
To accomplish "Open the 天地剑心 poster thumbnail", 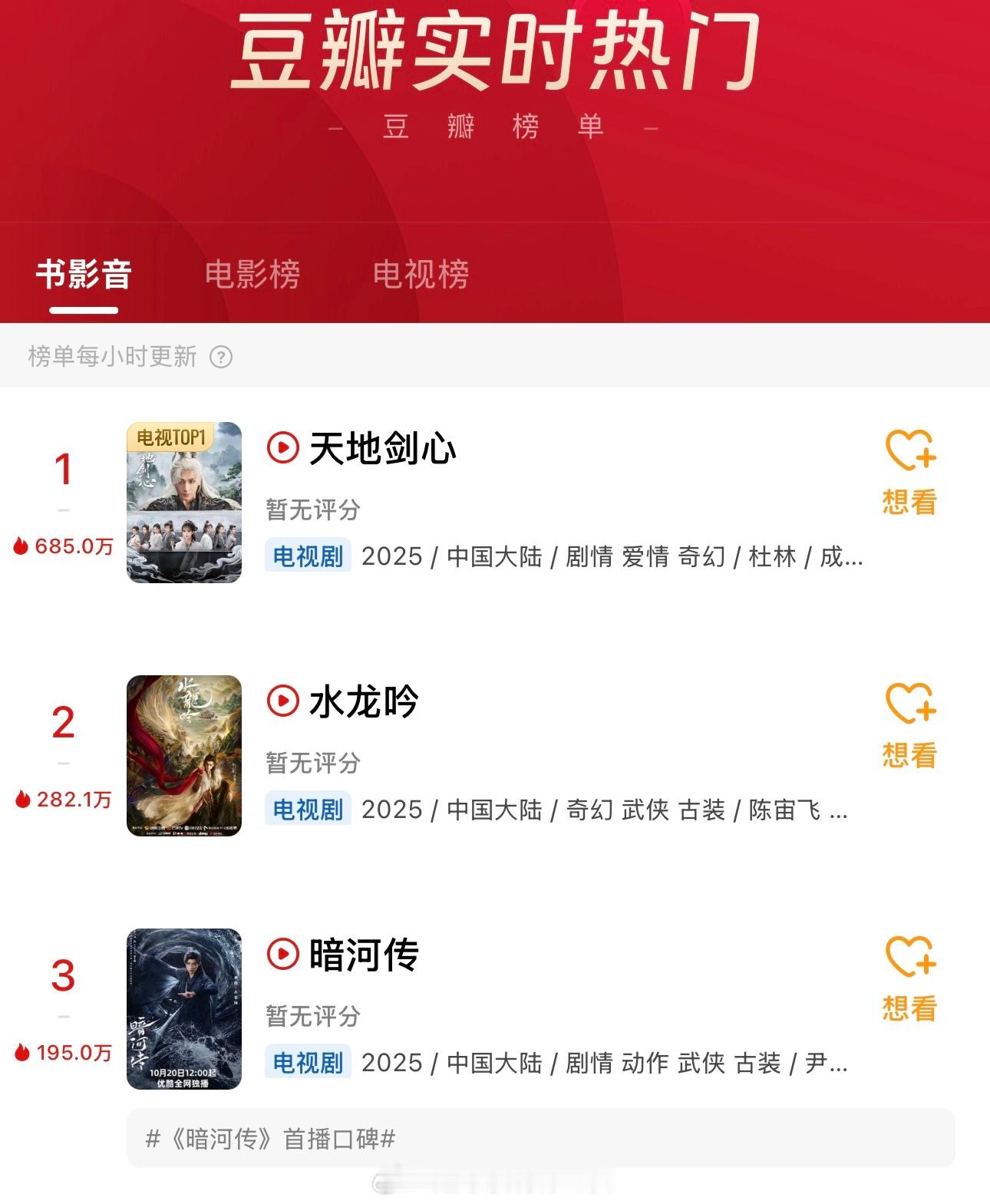I will (184, 503).
